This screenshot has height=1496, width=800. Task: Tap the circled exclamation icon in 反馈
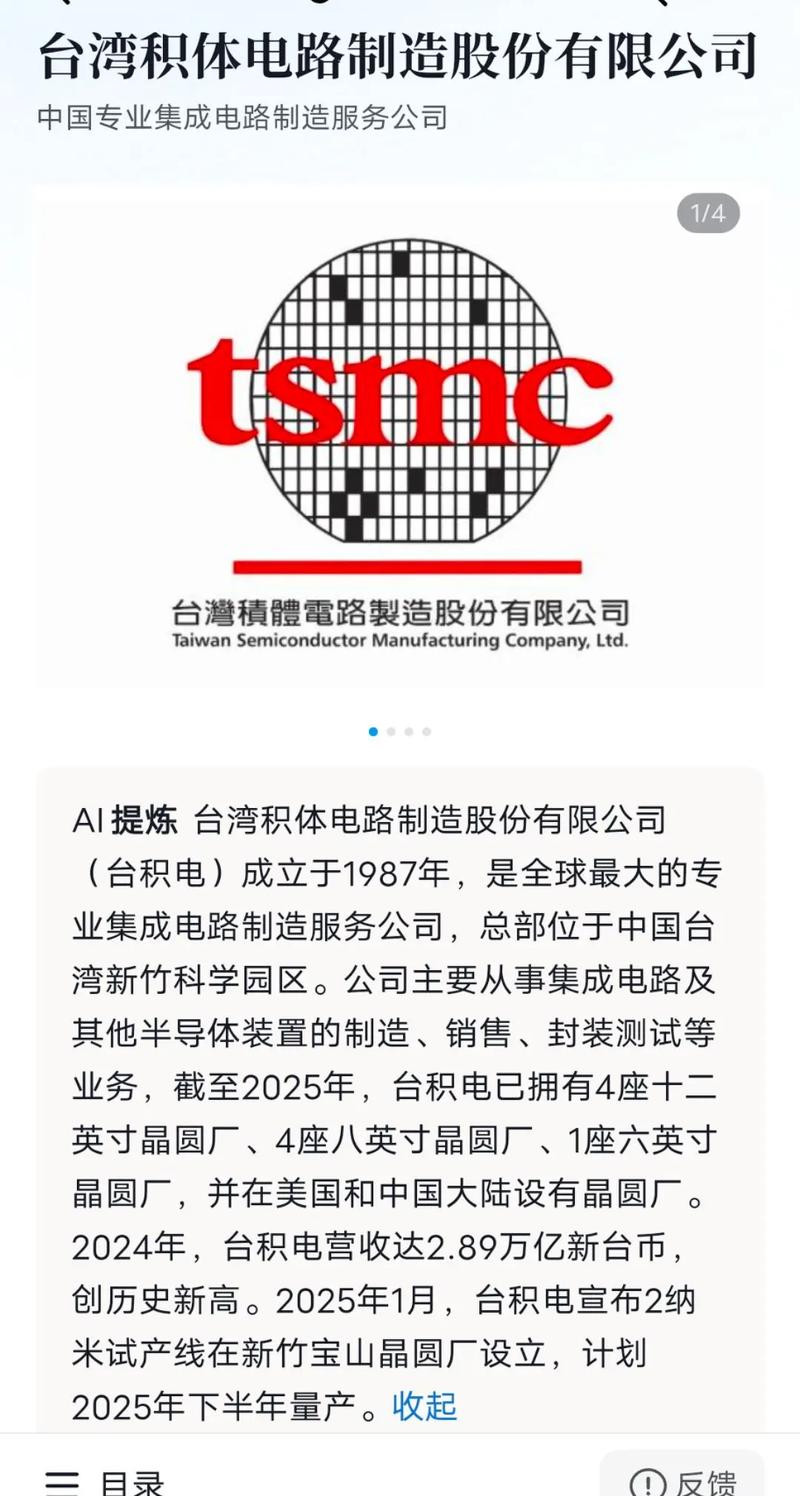coord(651,1482)
